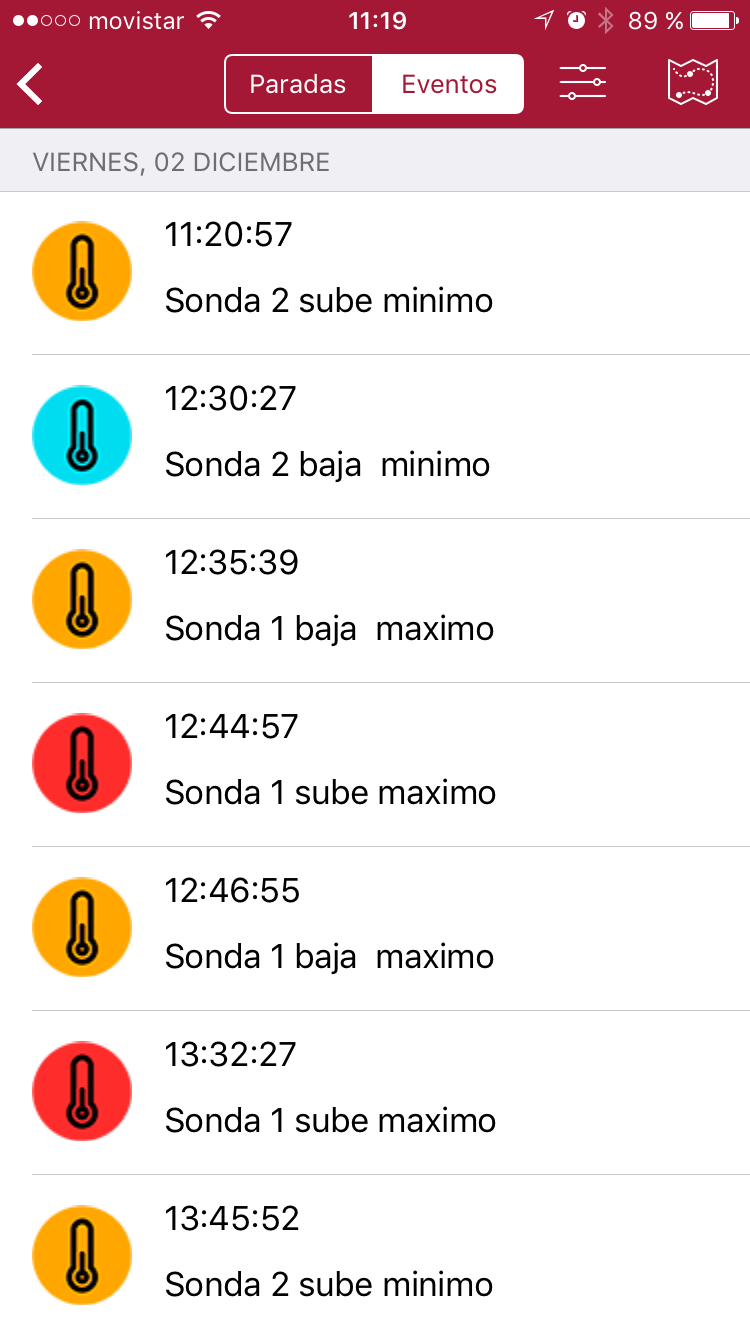Tap the 13:32:27 Sonda 1 sube maximo event
The width and height of the screenshot is (750, 1334).
coord(375,1092)
